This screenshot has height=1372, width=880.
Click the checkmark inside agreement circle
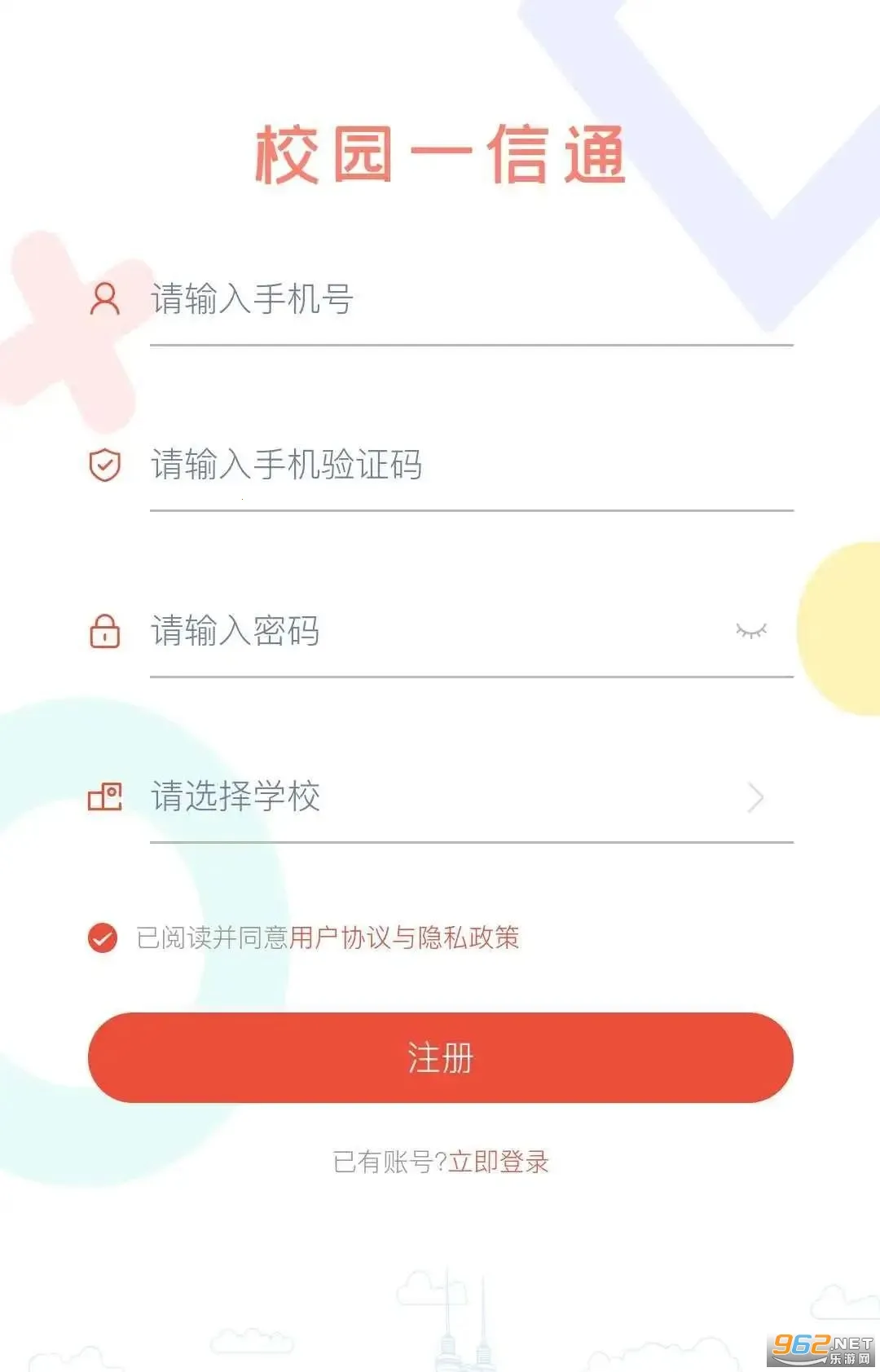101,939
